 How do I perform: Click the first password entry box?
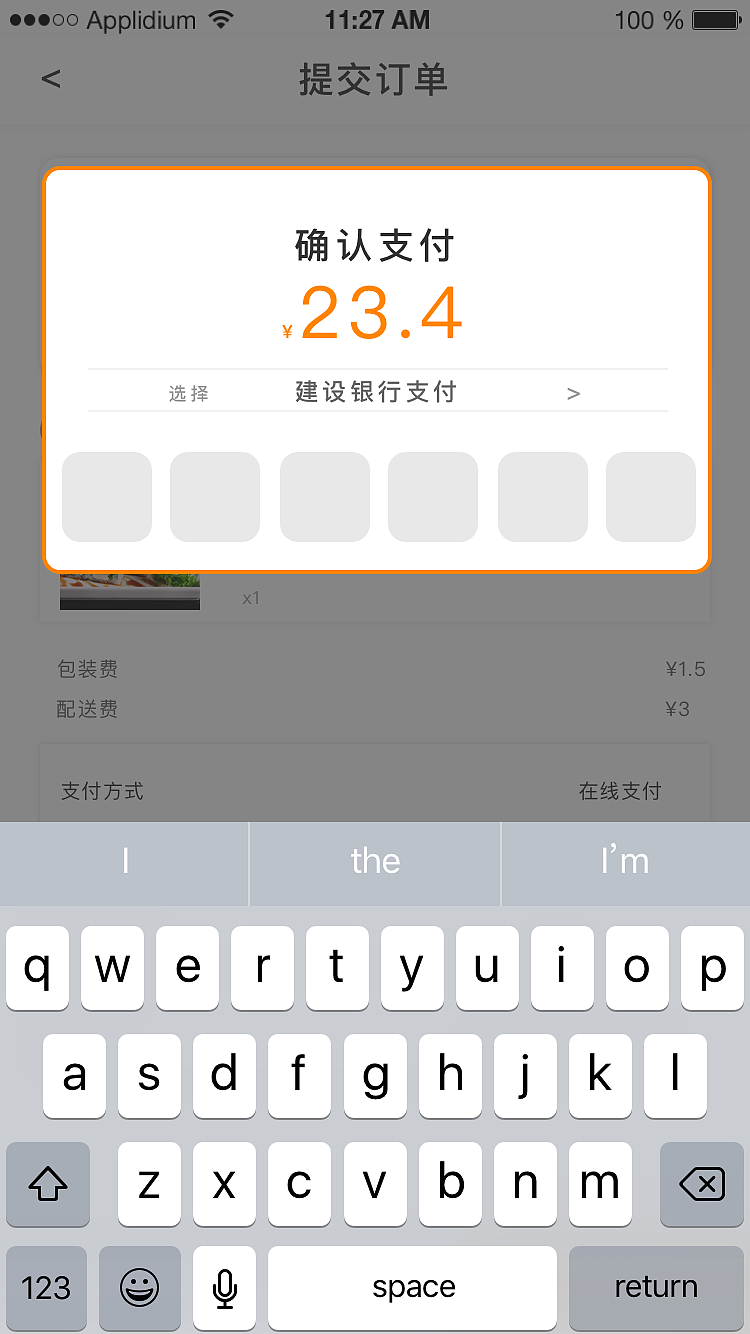[106, 496]
